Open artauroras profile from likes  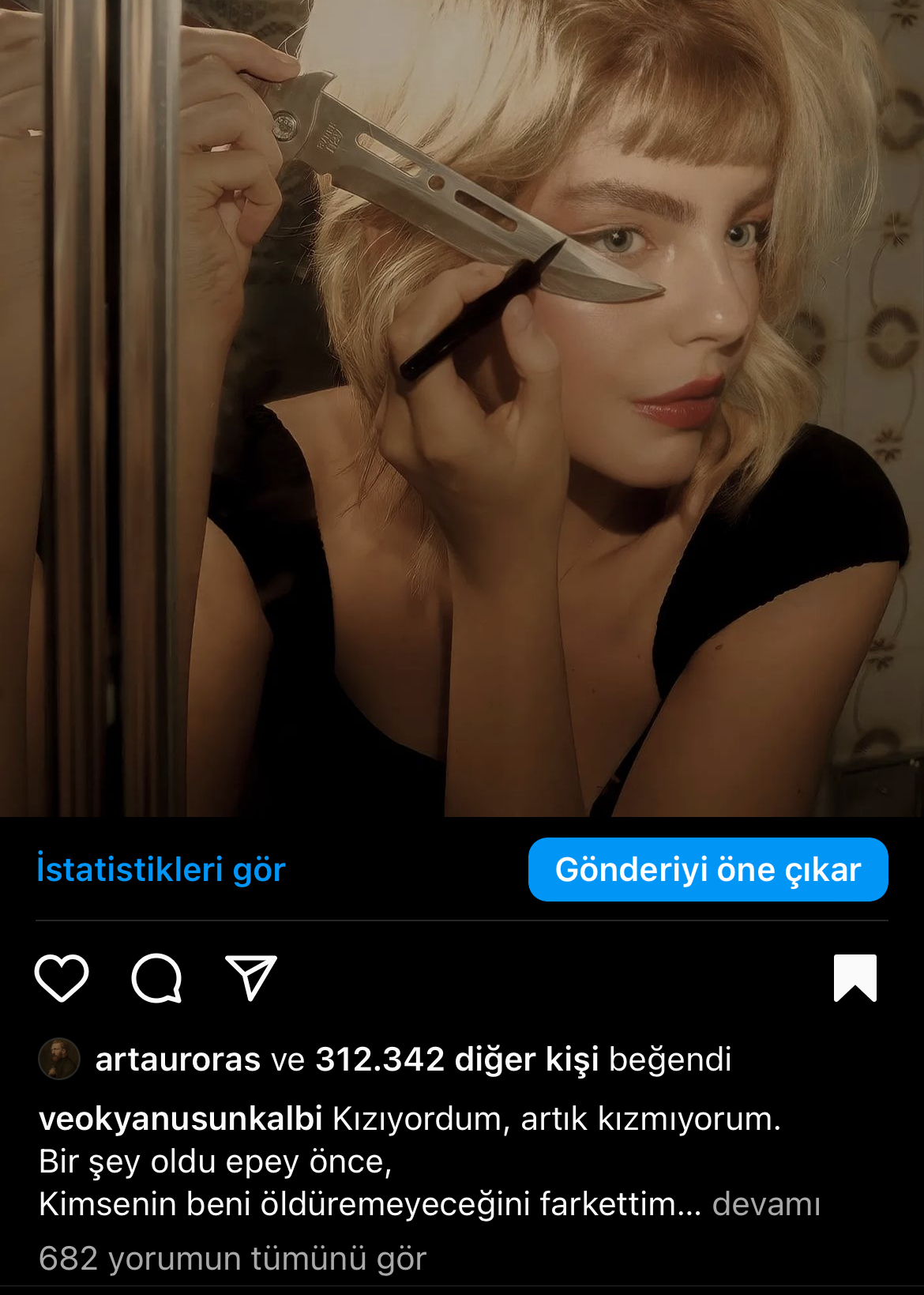click(x=178, y=1060)
